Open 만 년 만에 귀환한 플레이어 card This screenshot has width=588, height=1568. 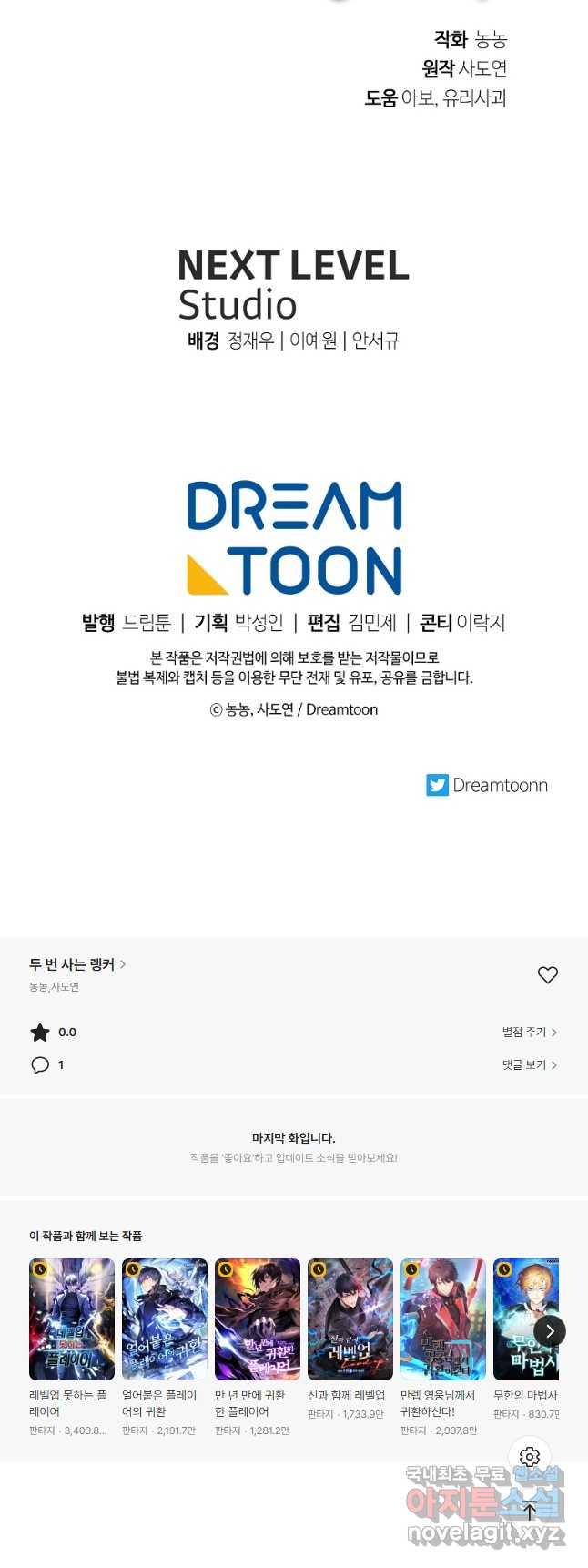pyautogui.click(x=258, y=1319)
